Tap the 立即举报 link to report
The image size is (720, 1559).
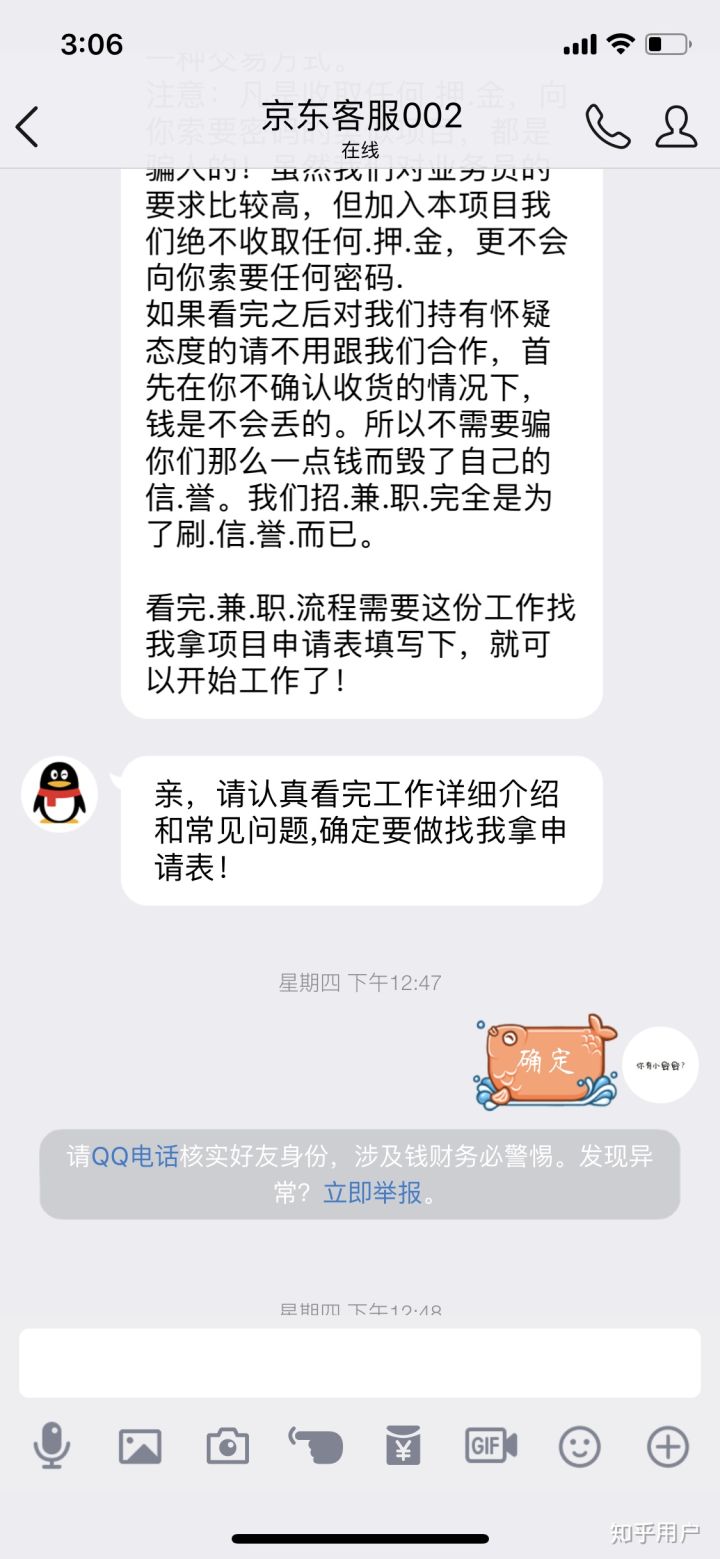coord(372,1192)
